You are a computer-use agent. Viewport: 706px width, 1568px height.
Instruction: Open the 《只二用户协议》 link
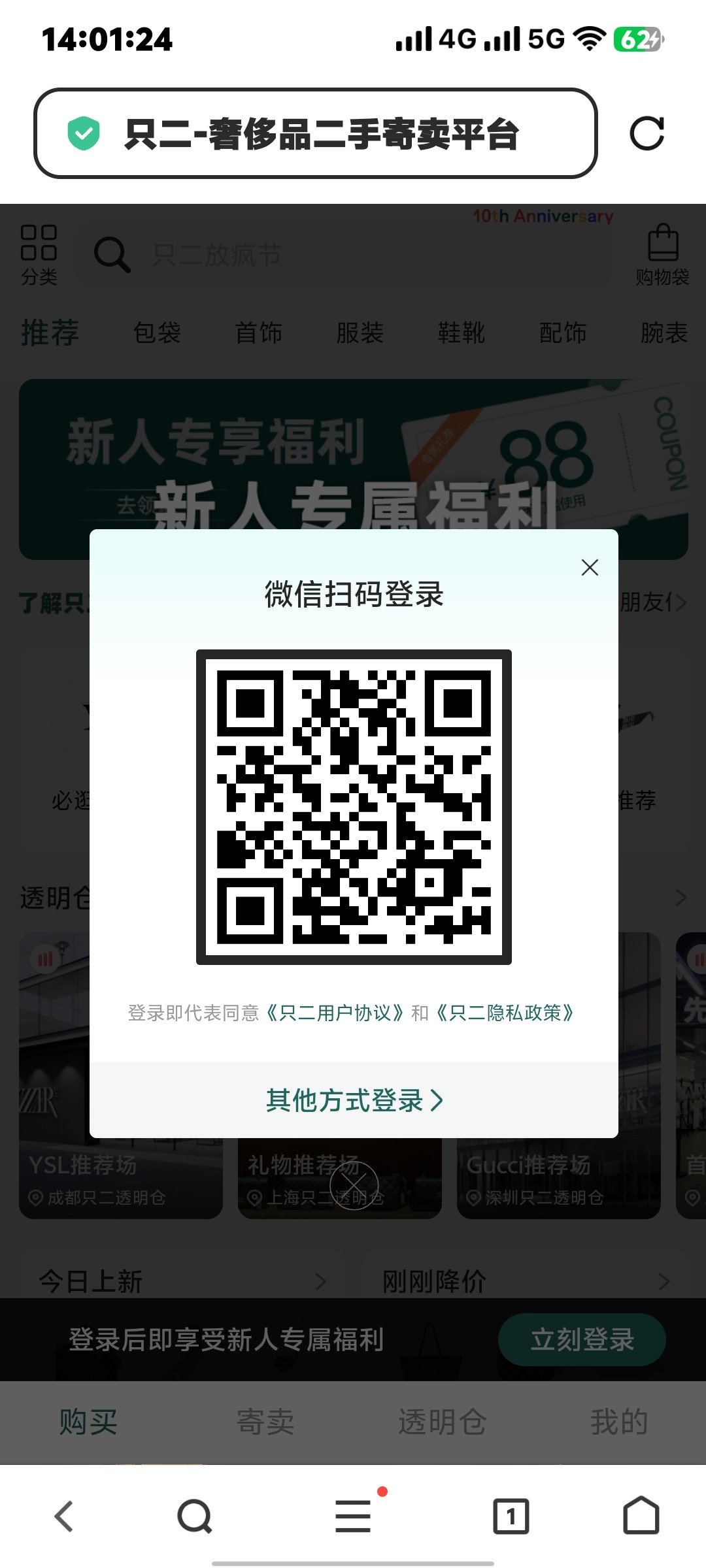(x=334, y=1013)
